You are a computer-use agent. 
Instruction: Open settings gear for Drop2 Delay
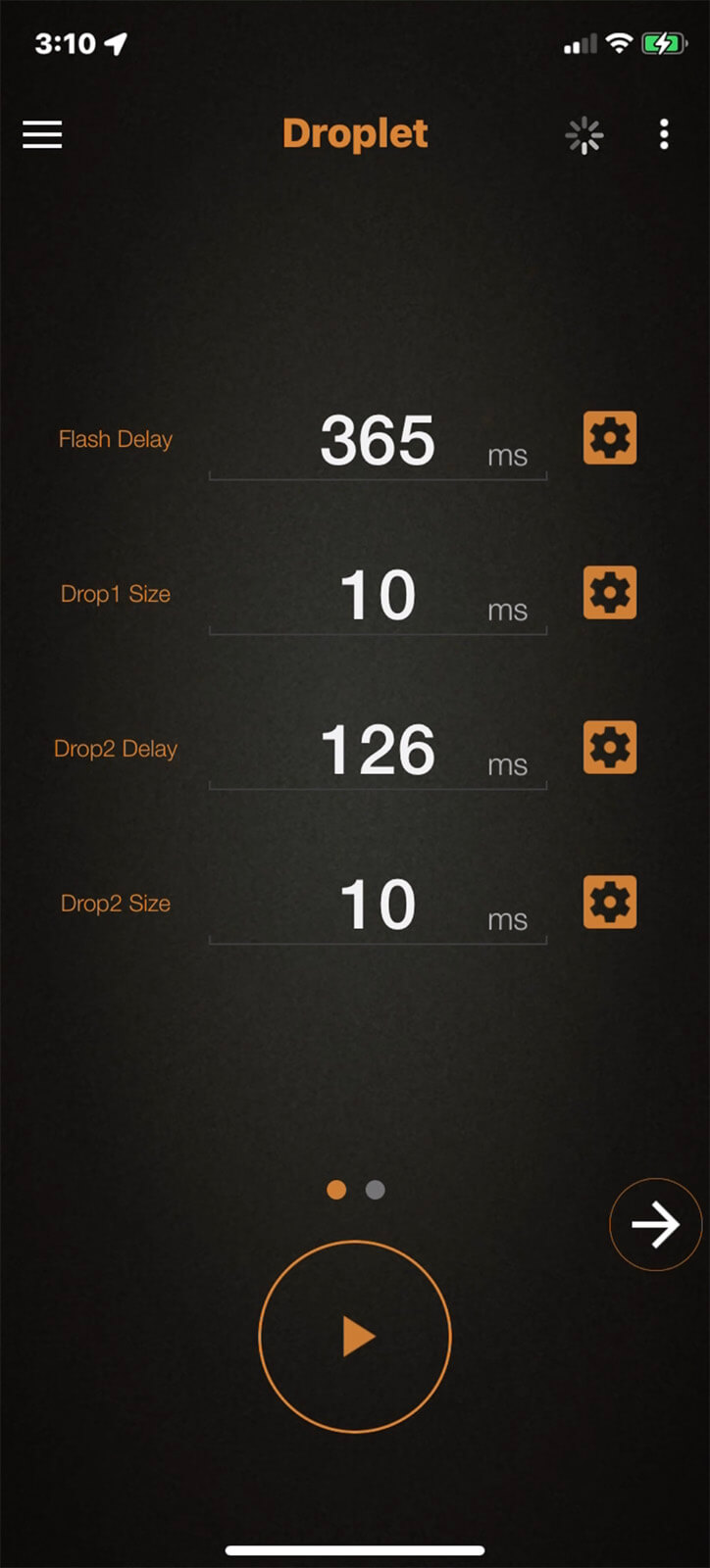(x=609, y=747)
